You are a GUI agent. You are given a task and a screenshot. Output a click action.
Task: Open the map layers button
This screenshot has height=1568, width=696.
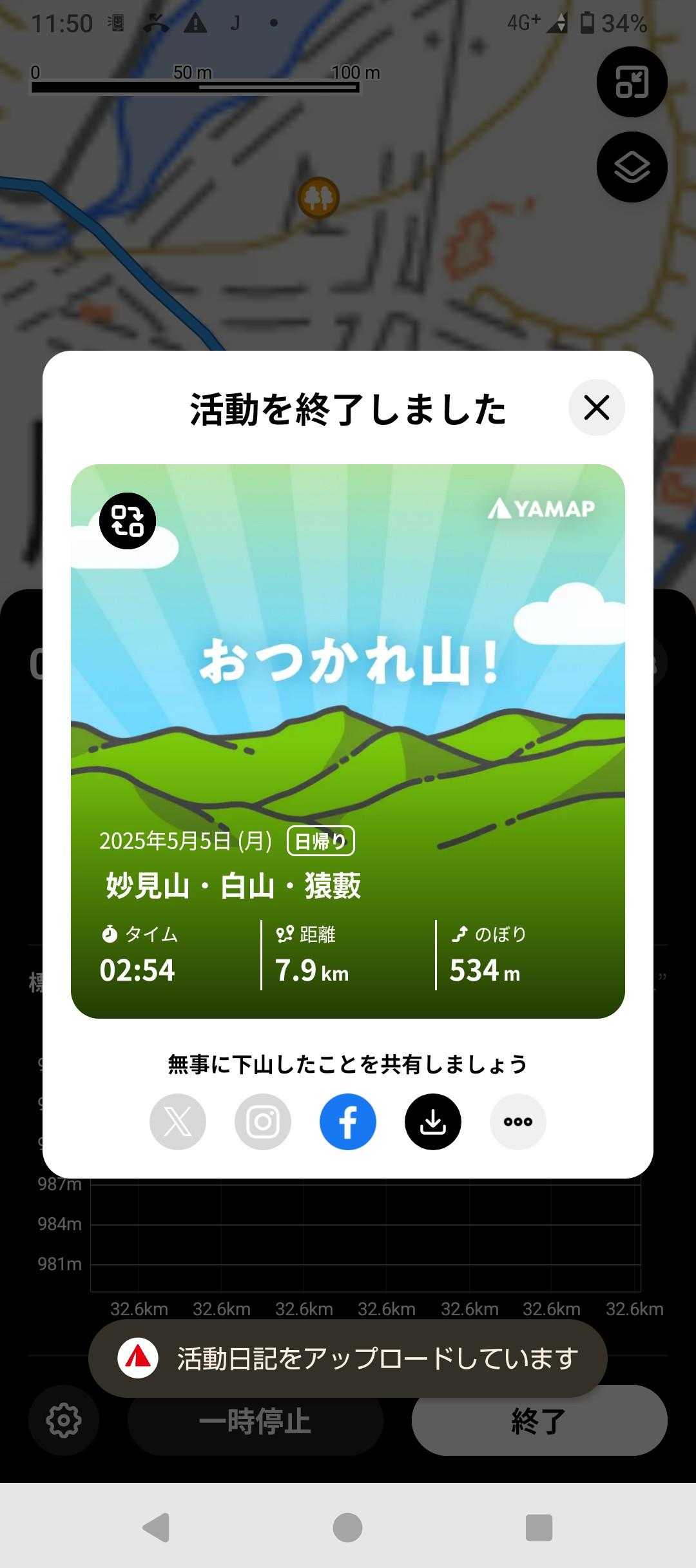pos(632,167)
